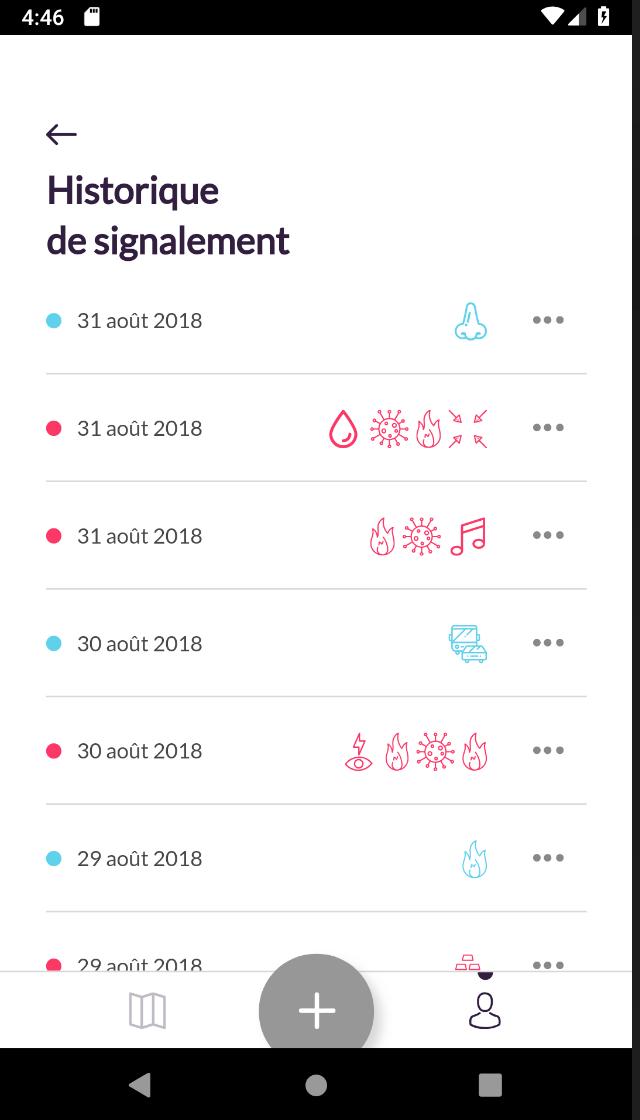Add a new report with the plus button
This screenshot has width=640, height=1120.
point(316,1011)
